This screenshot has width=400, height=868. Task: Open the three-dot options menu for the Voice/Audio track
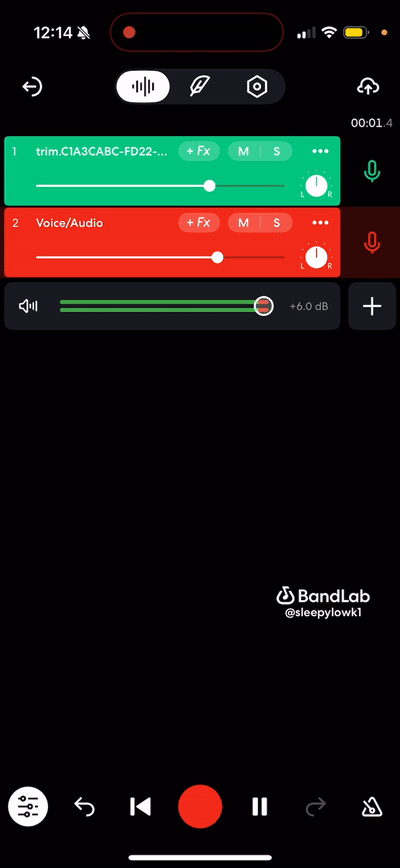320,223
